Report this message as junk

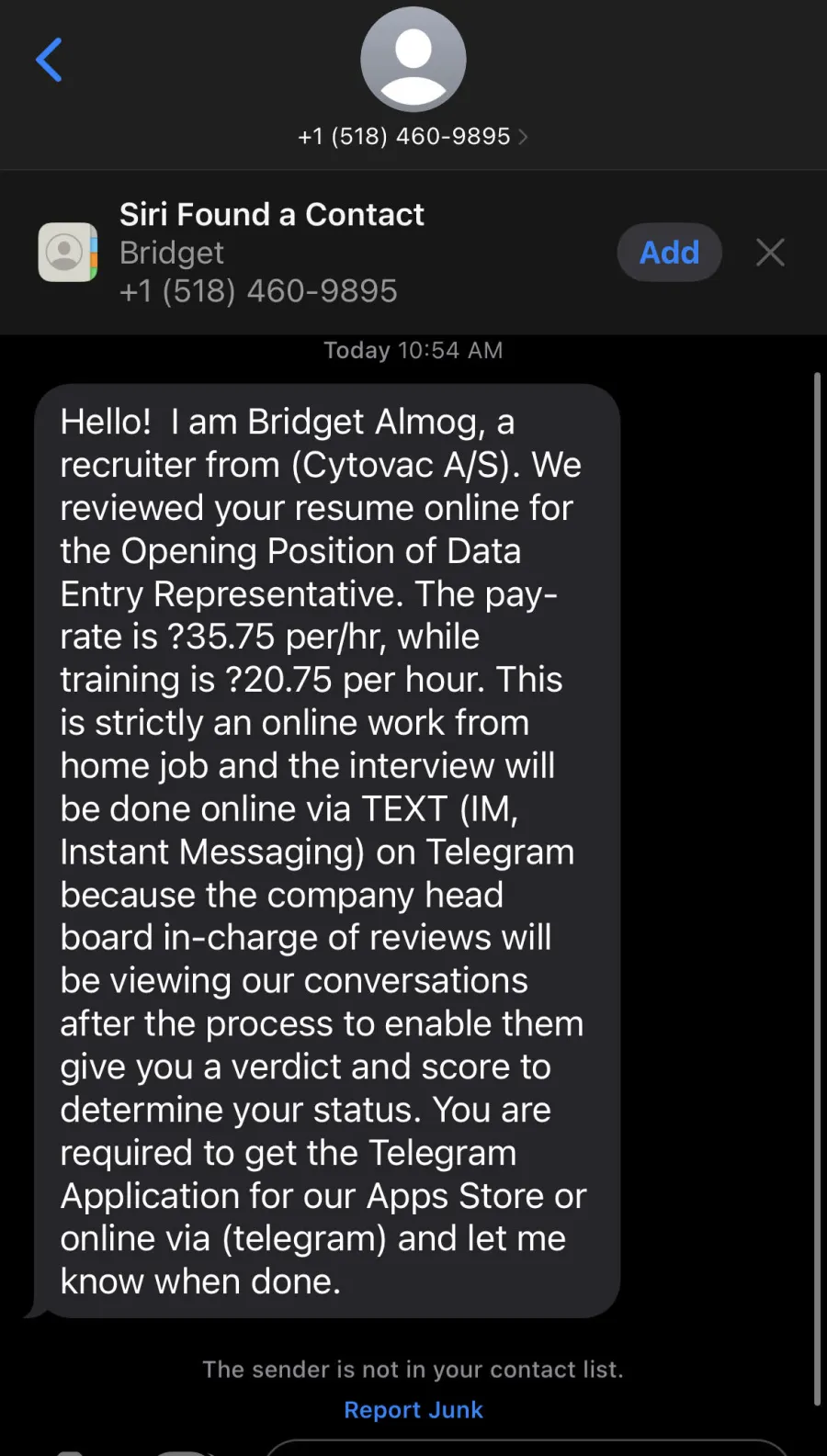coord(413,1409)
